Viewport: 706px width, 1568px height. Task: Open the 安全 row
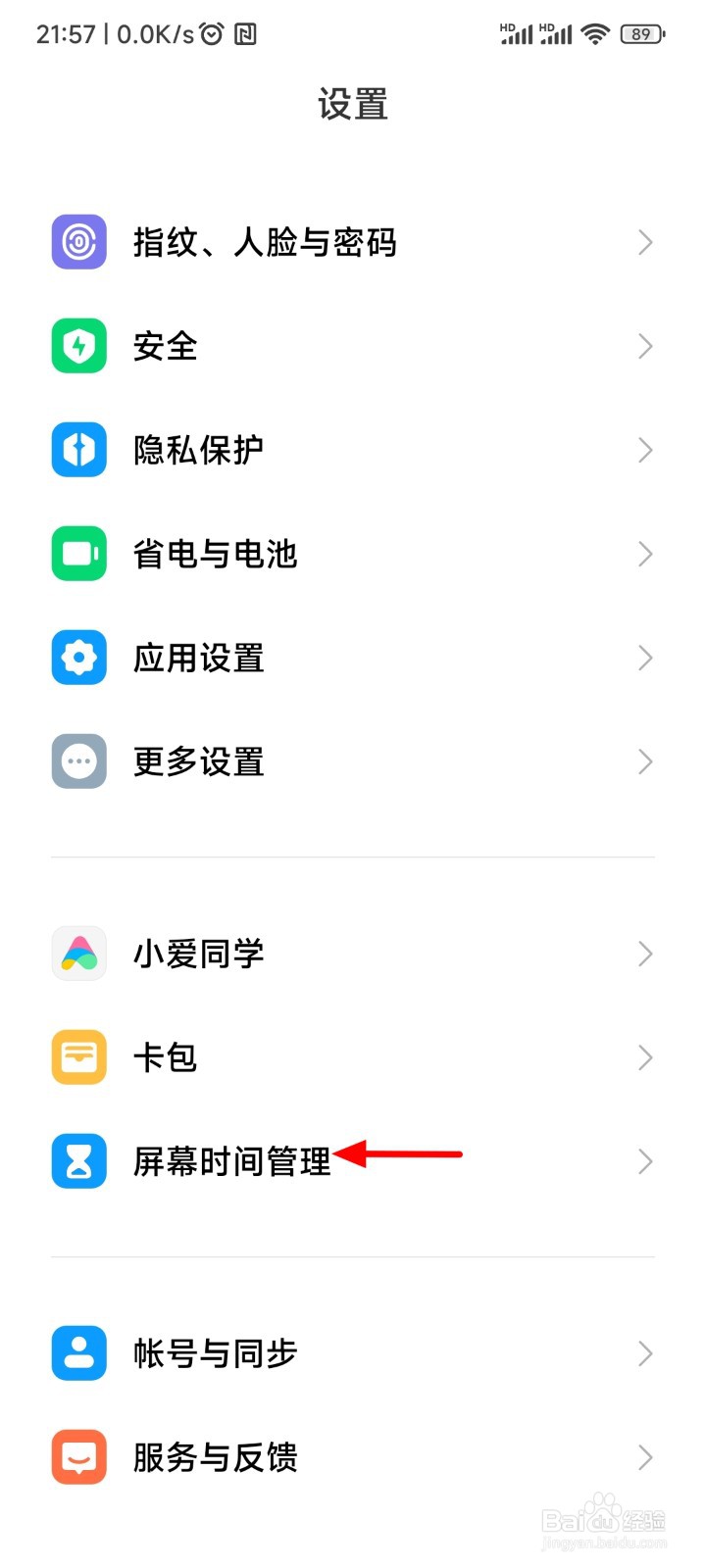point(353,346)
